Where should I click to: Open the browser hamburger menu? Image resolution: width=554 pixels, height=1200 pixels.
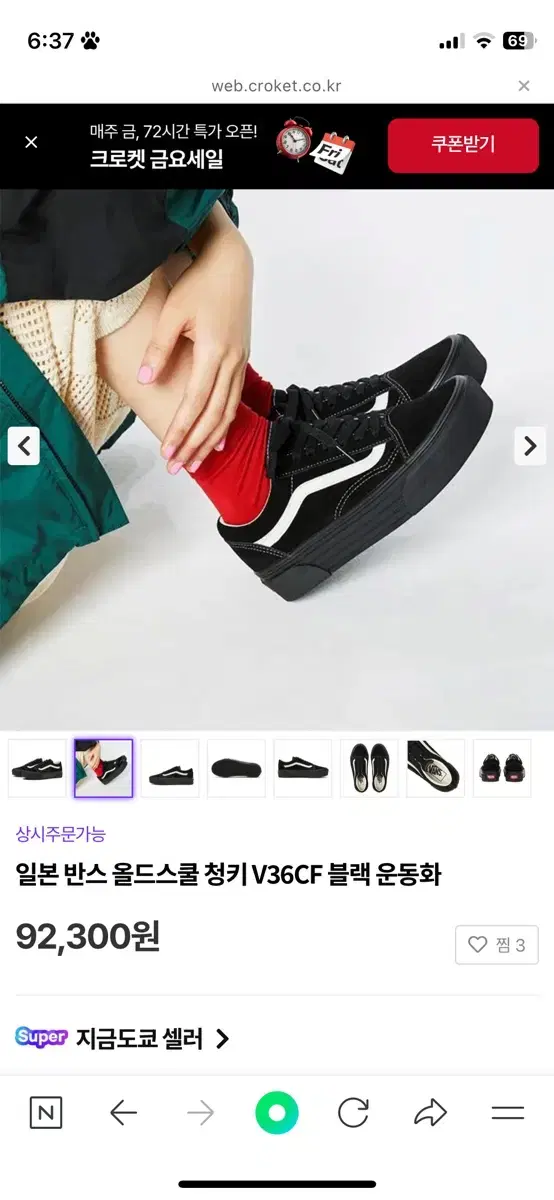(508, 1113)
